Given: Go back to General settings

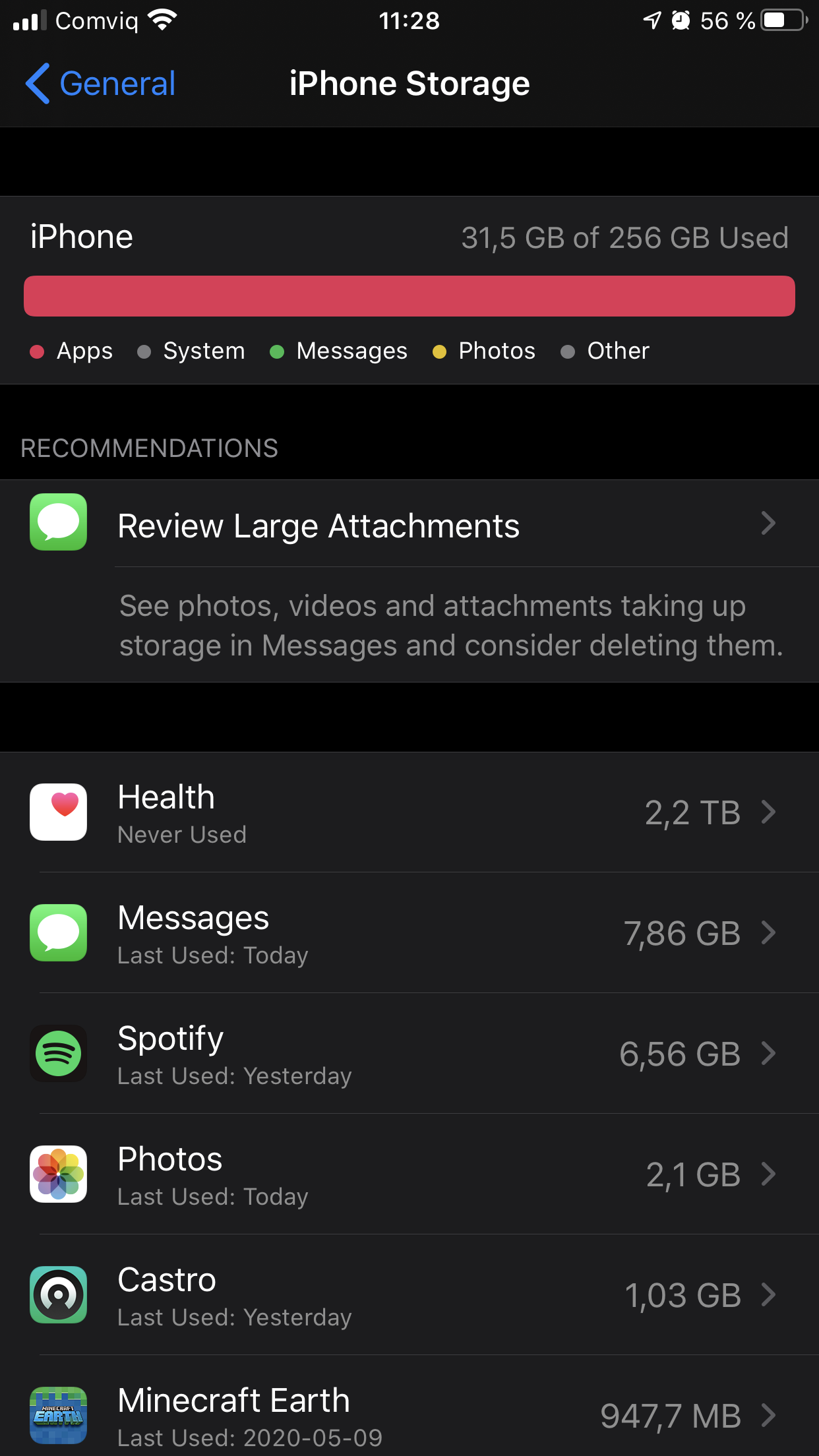Looking at the screenshot, I should pos(100,84).
